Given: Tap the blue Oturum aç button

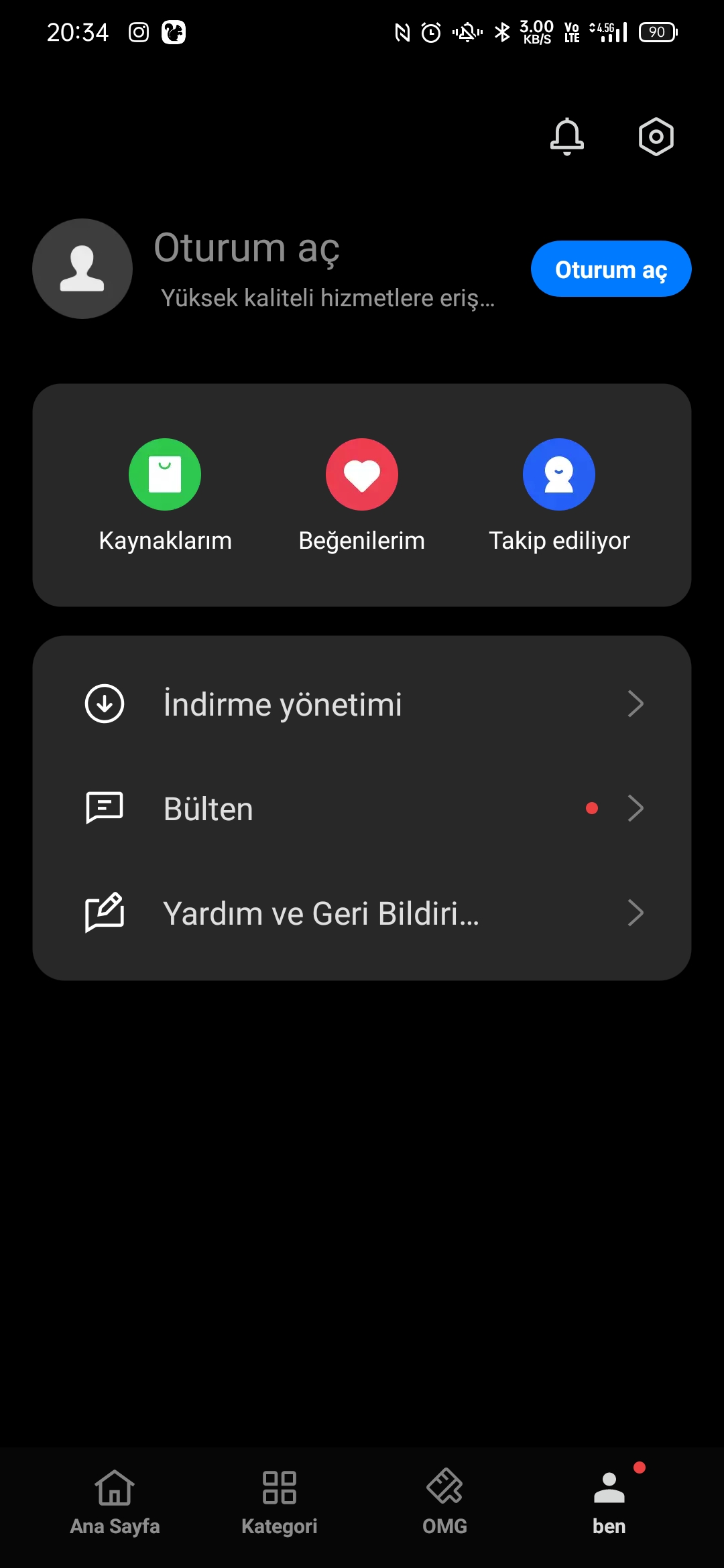Looking at the screenshot, I should click(611, 269).
